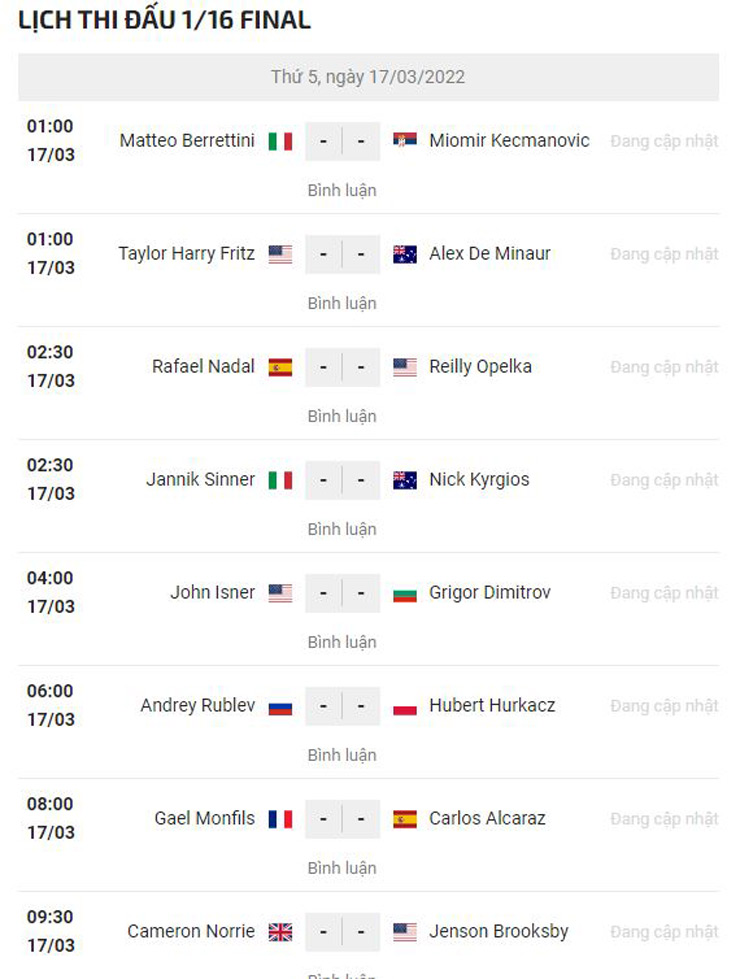The width and height of the screenshot is (740, 979).
Task: Open Bình luận for Rublev vs Hurkacz
Action: pos(342,755)
